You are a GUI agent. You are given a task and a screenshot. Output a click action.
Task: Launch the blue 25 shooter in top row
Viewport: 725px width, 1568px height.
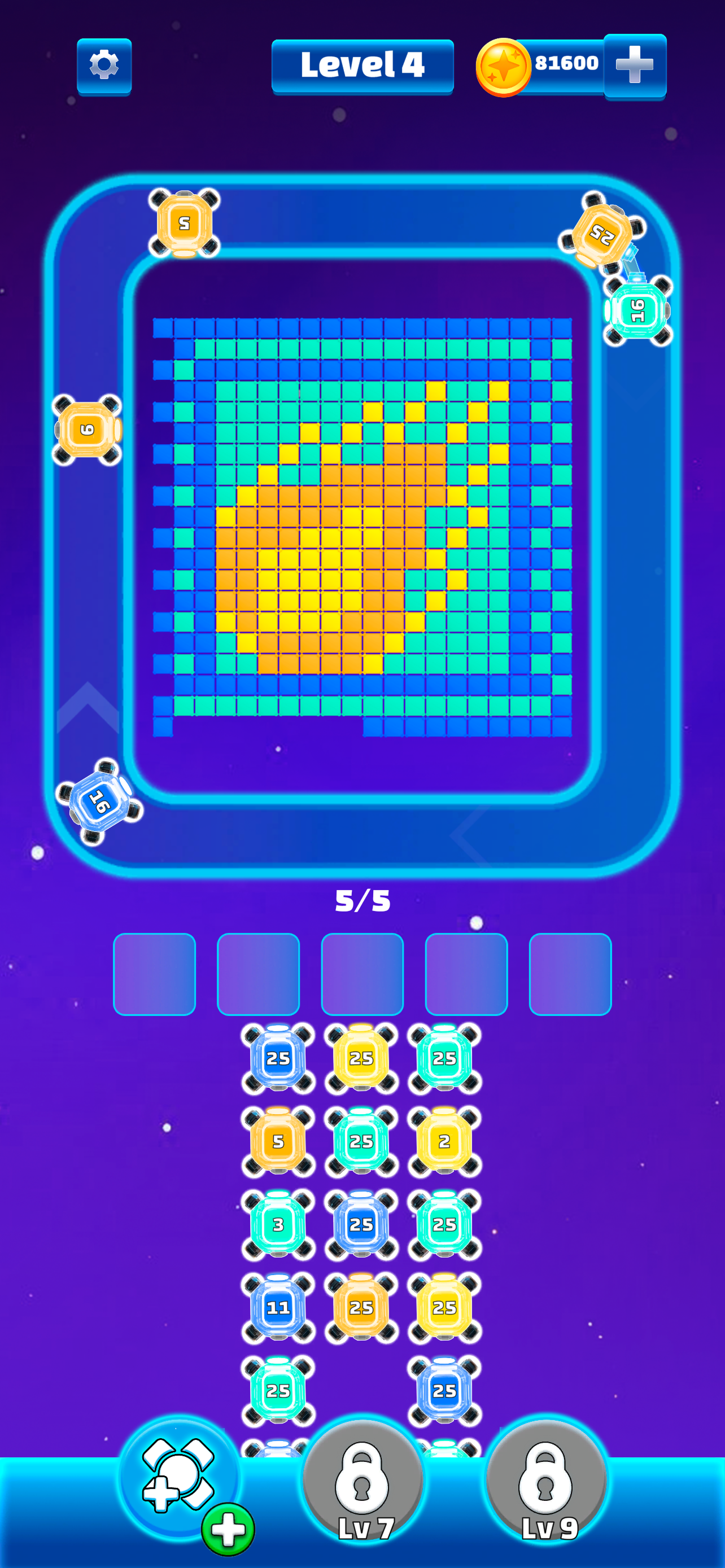pyautogui.click(x=278, y=1058)
